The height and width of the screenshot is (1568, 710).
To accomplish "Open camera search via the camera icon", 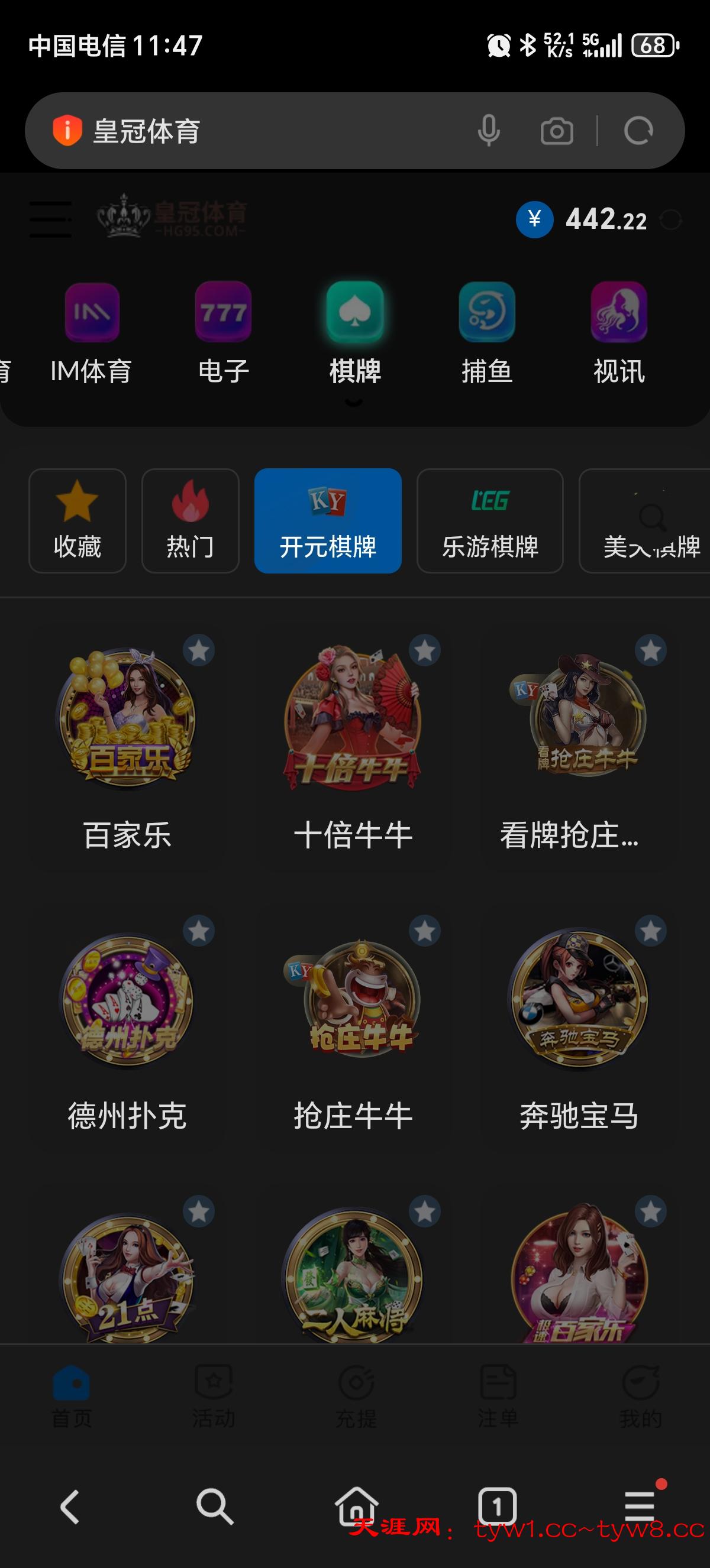I will coord(557,130).
